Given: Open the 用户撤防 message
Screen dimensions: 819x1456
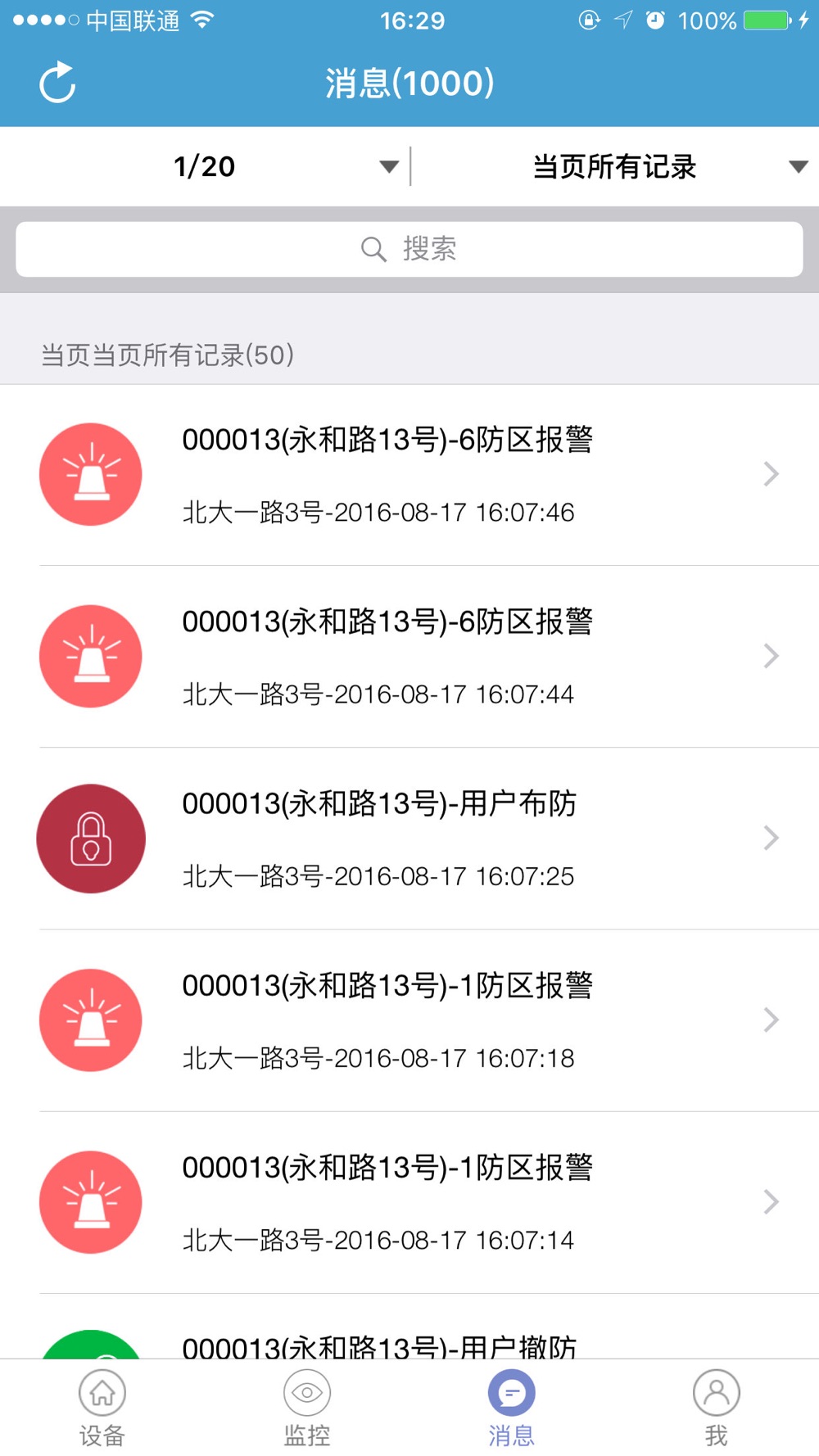Looking at the screenshot, I should tap(409, 1343).
